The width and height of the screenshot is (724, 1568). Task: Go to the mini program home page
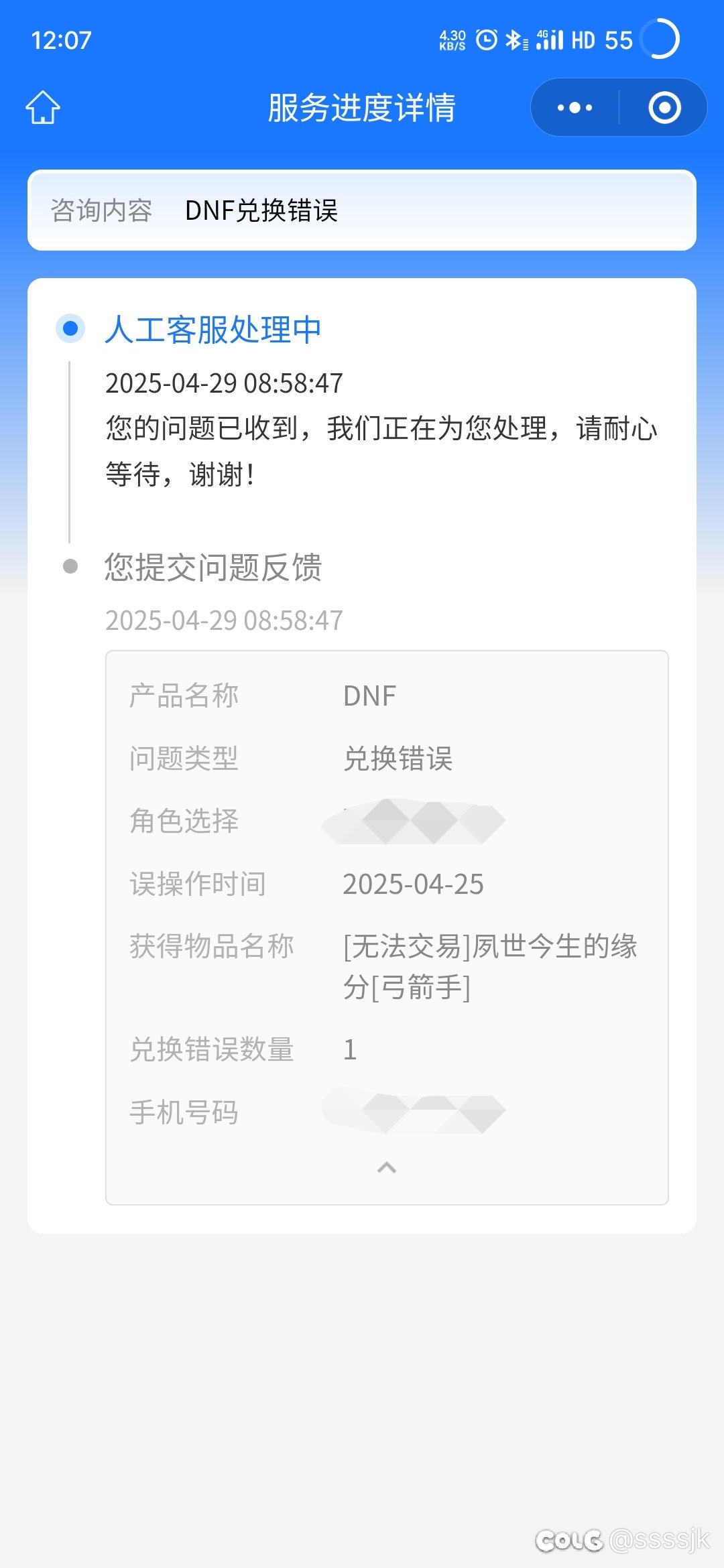43,107
